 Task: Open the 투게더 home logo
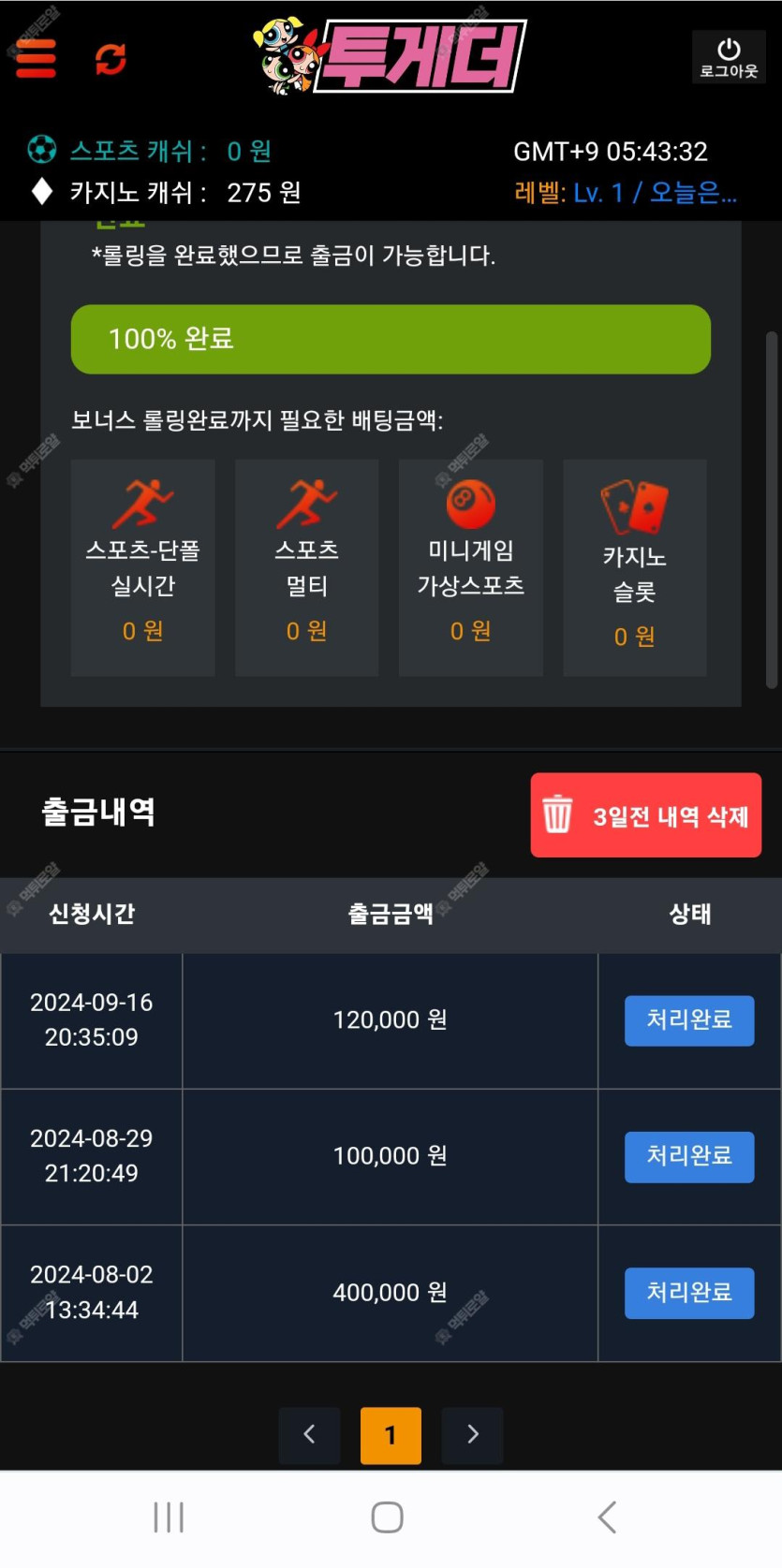(x=391, y=56)
